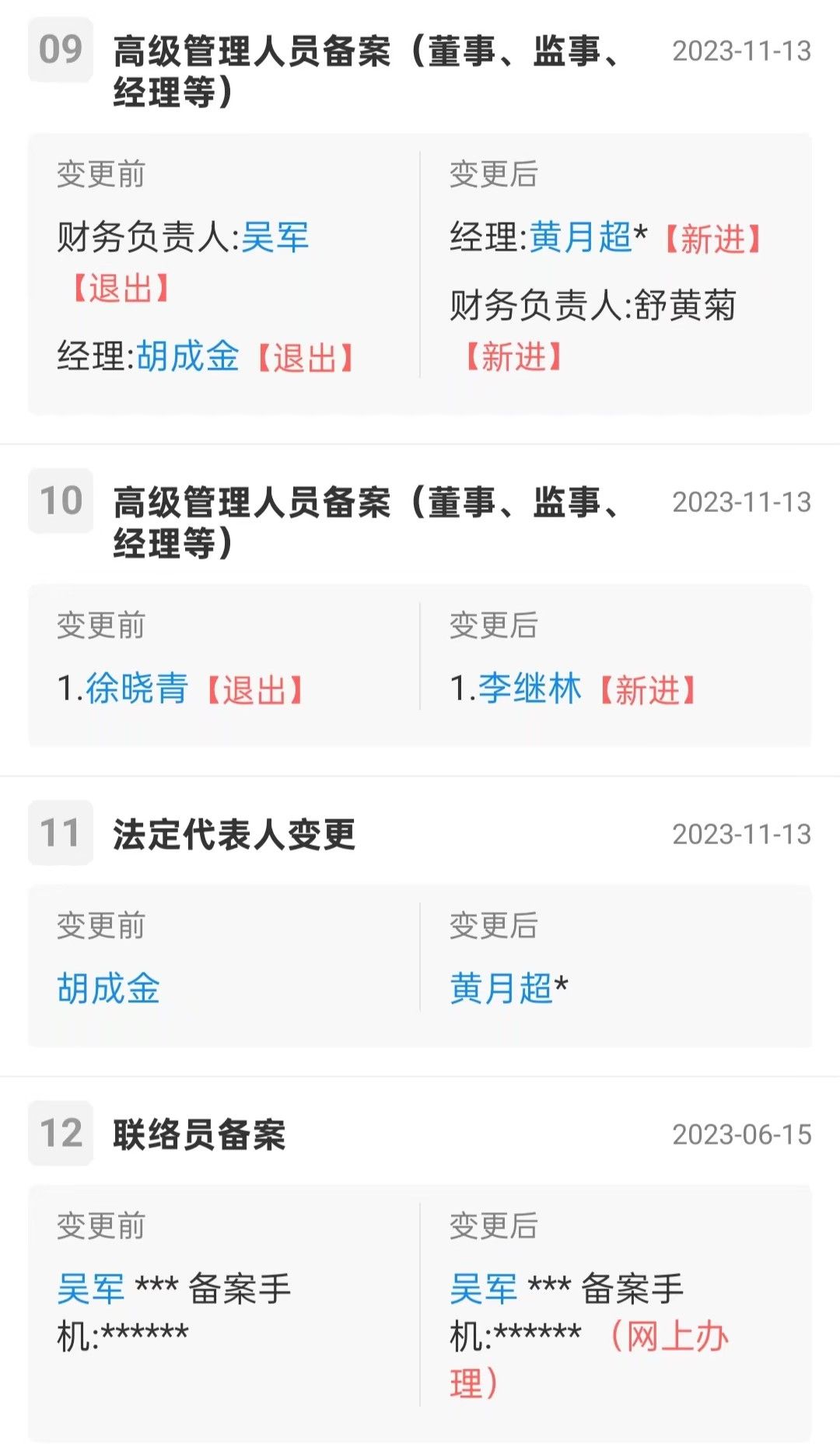This screenshot has width=840, height=1444.
Task: View new 经理 黄月超 in record 09
Action: (x=580, y=237)
